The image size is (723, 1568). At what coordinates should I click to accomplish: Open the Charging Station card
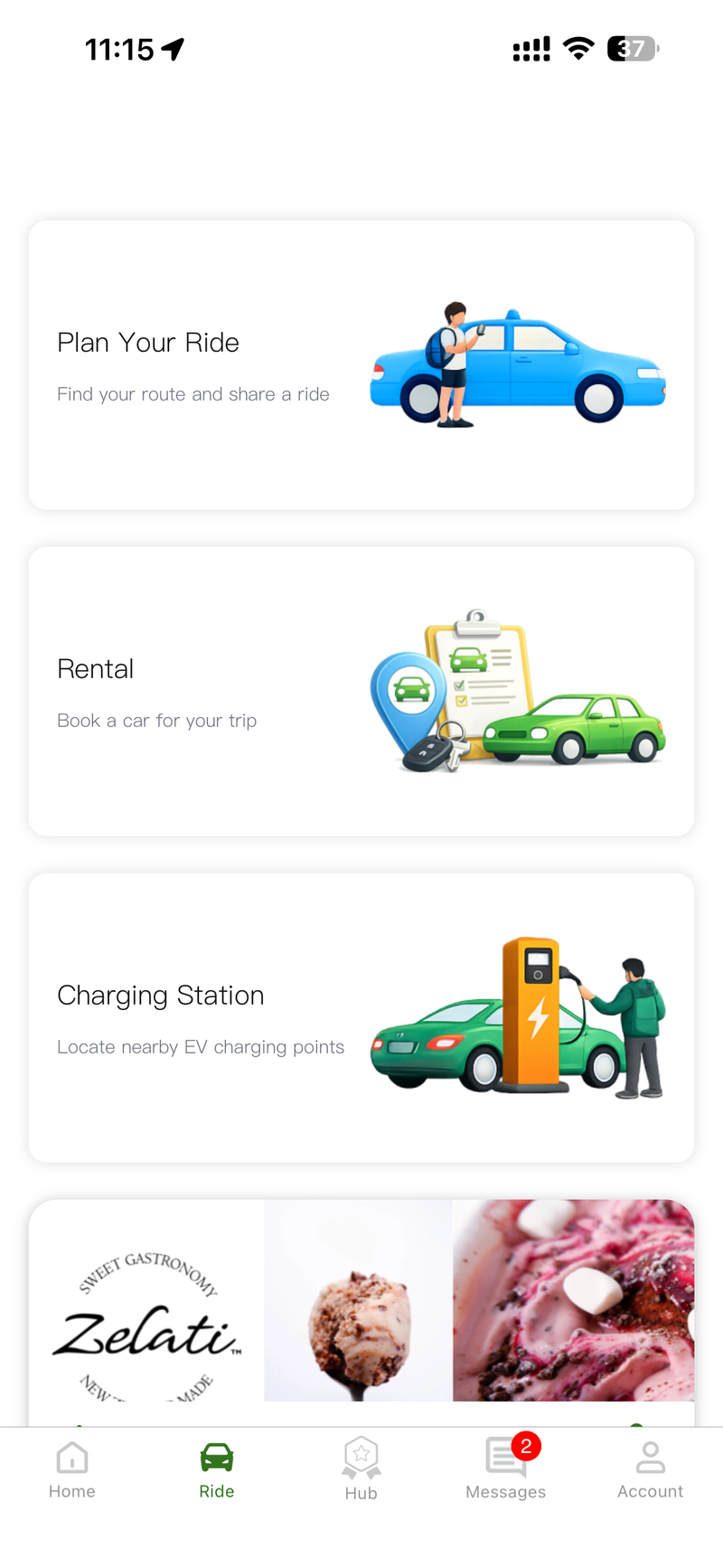361,1018
